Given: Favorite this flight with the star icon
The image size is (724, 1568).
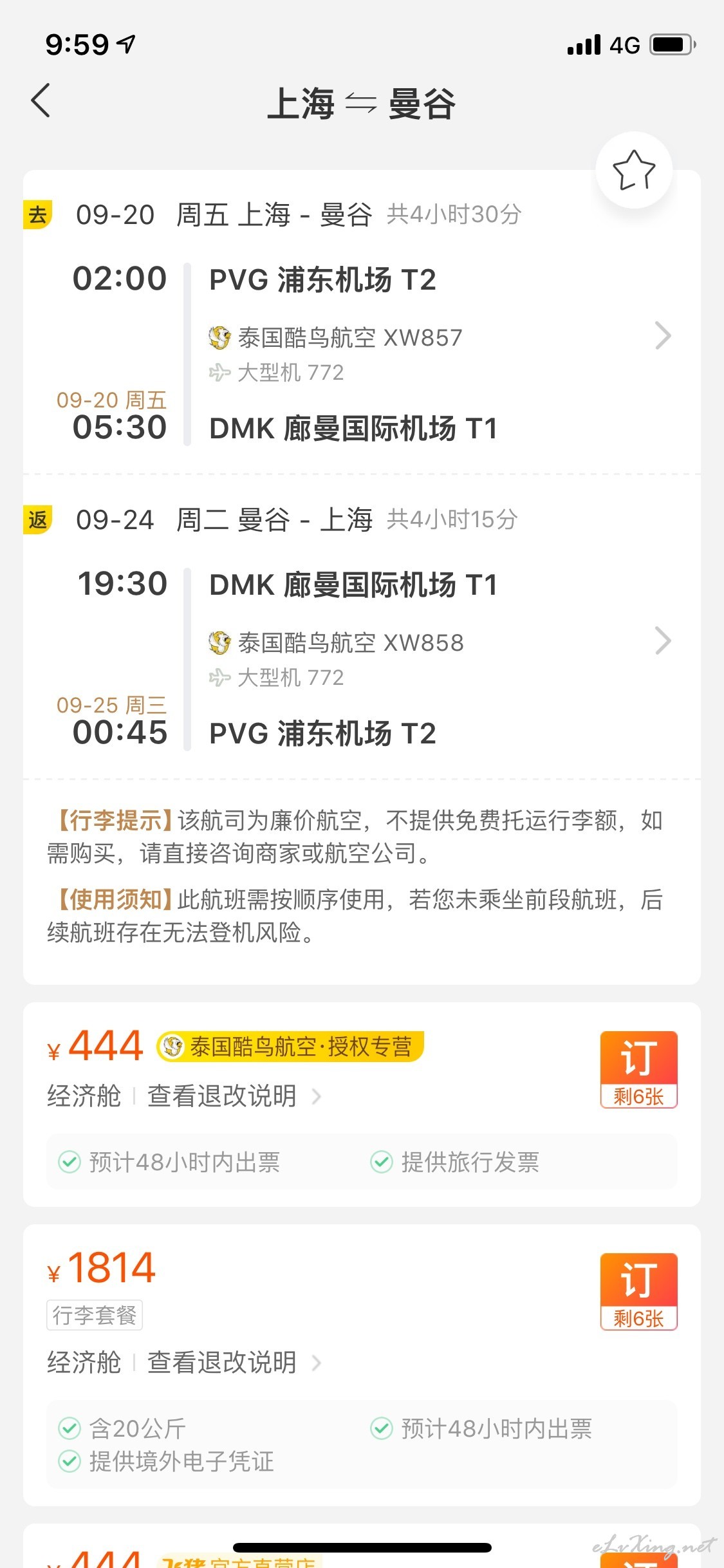Looking at the screenshot, I should [634, 170].
